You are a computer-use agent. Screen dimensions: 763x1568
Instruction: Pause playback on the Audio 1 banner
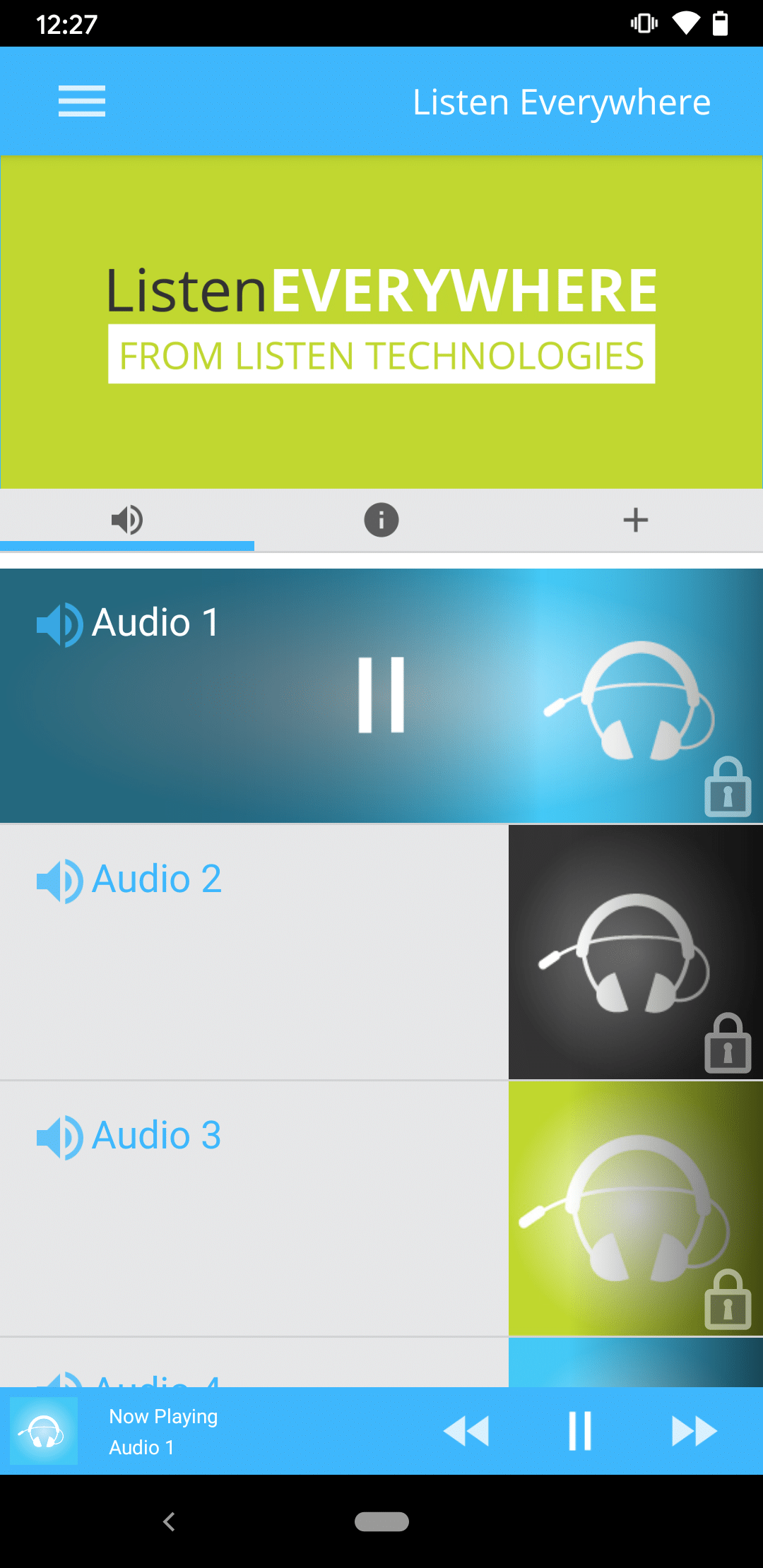pos(381,696)
